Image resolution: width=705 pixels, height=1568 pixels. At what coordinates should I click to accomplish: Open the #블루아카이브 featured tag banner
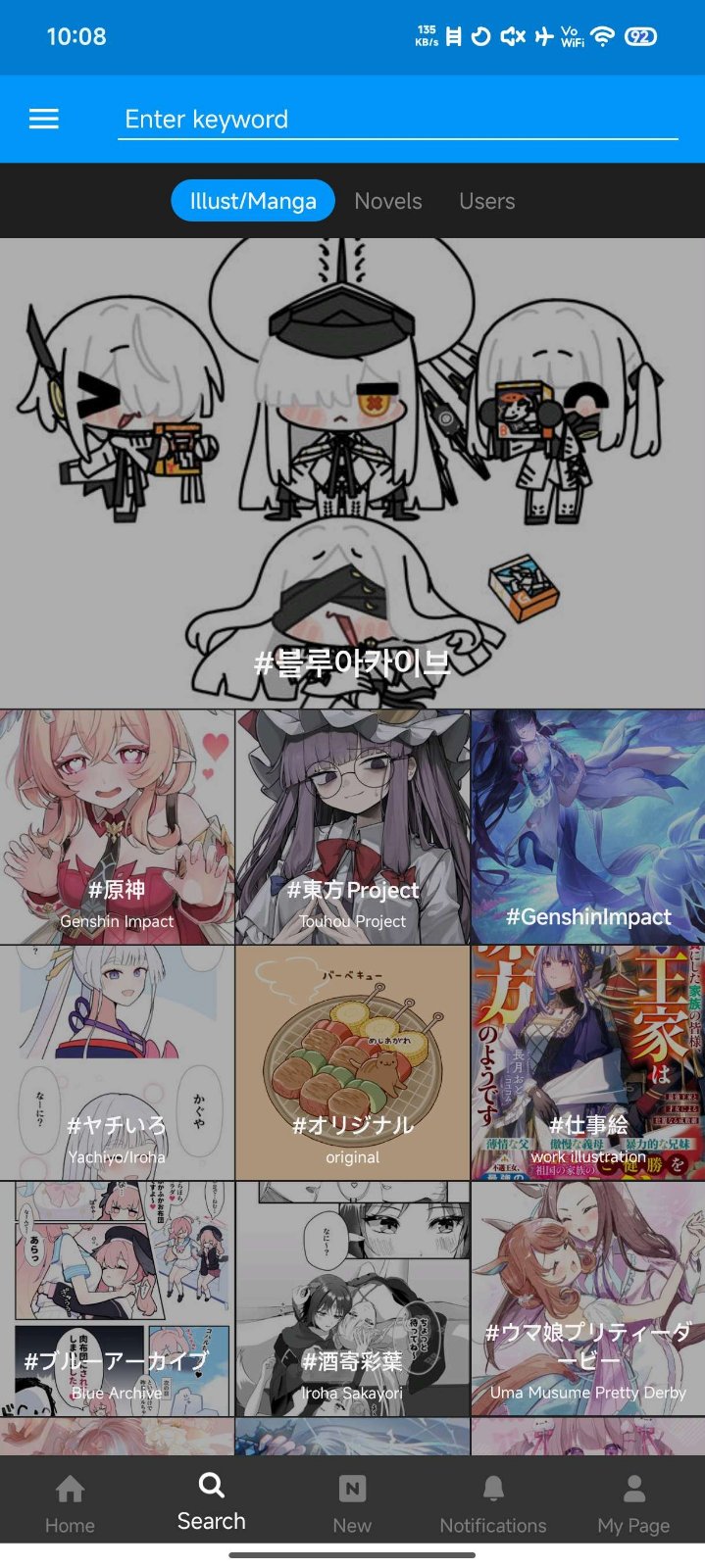(x=352, y=473)
